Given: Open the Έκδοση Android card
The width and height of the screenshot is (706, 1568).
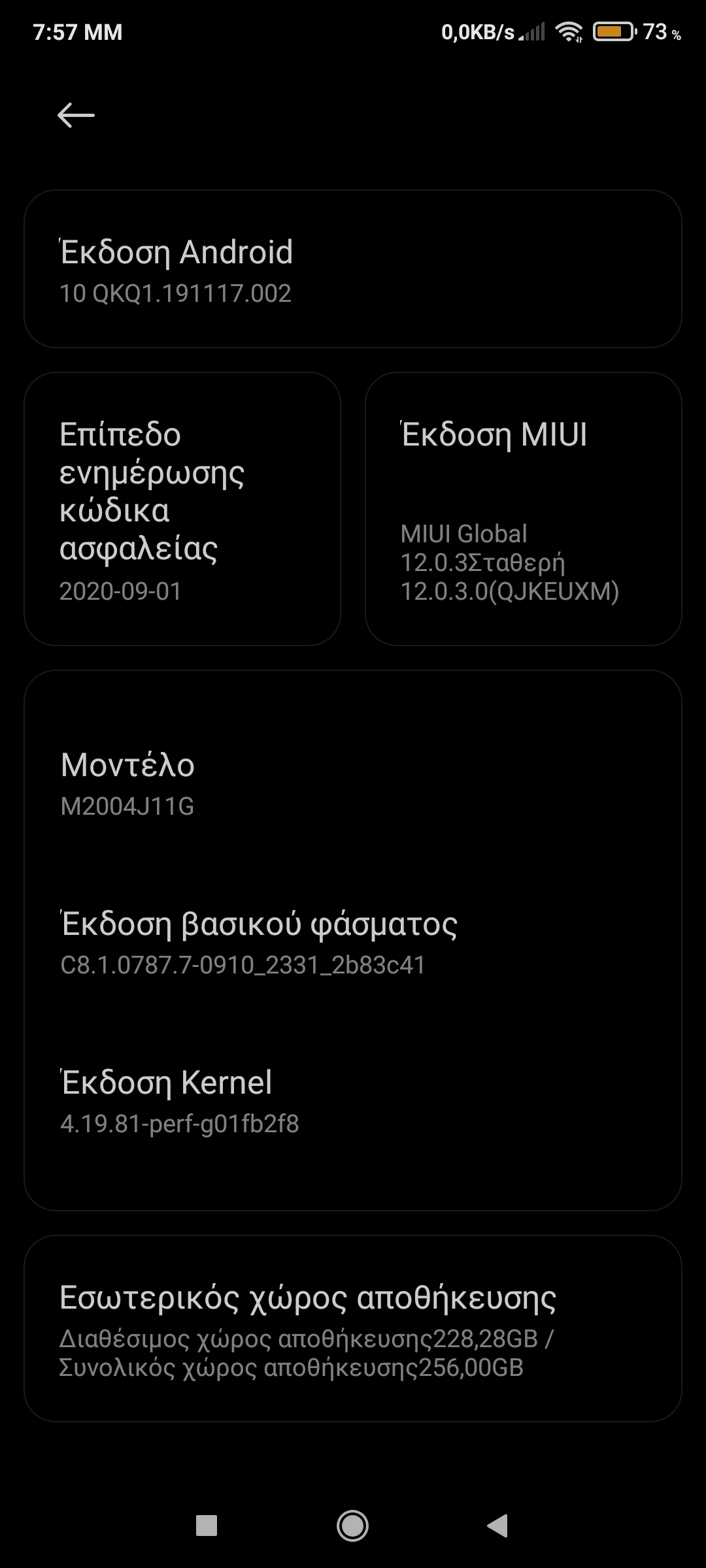Looking at the screenshot, I should pyautogui.click(x=353, y=269).
